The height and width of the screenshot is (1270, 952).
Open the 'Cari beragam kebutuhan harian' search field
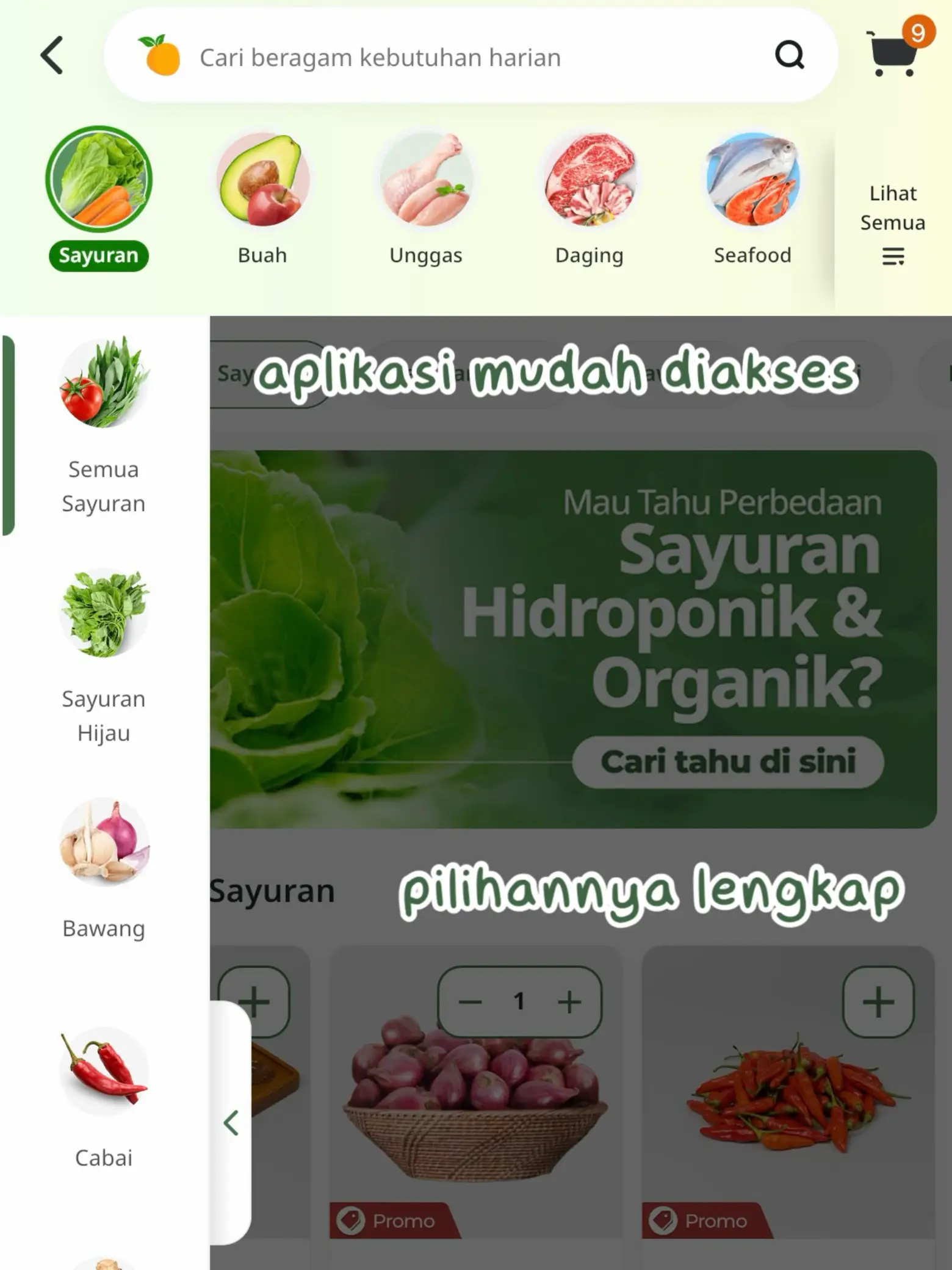(x=427, y=57)
